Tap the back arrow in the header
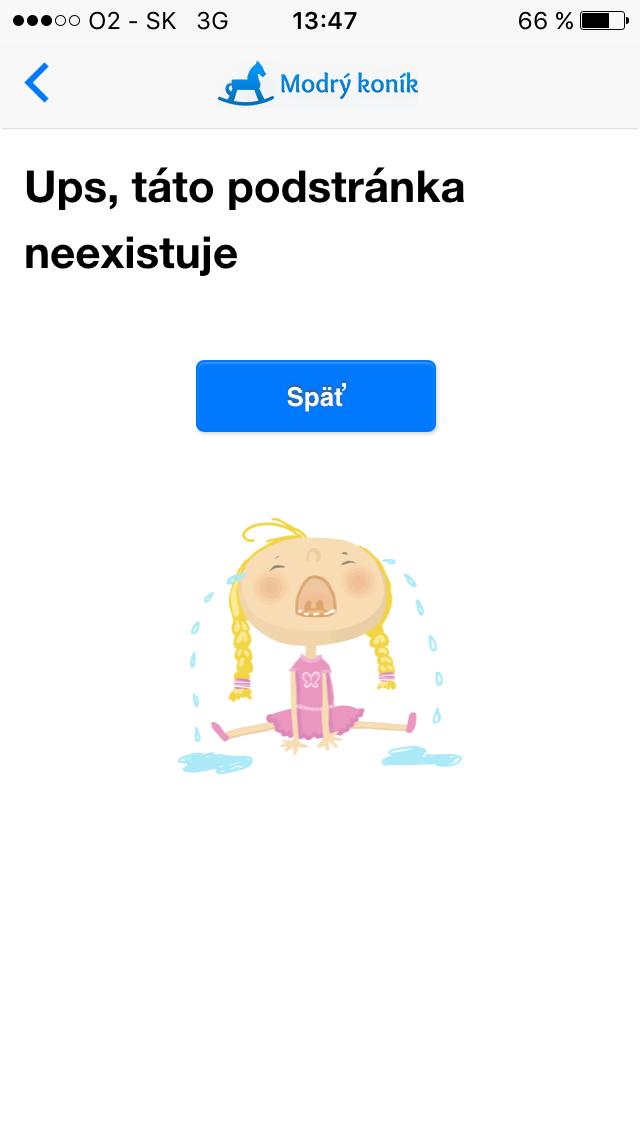 [37, 83]
